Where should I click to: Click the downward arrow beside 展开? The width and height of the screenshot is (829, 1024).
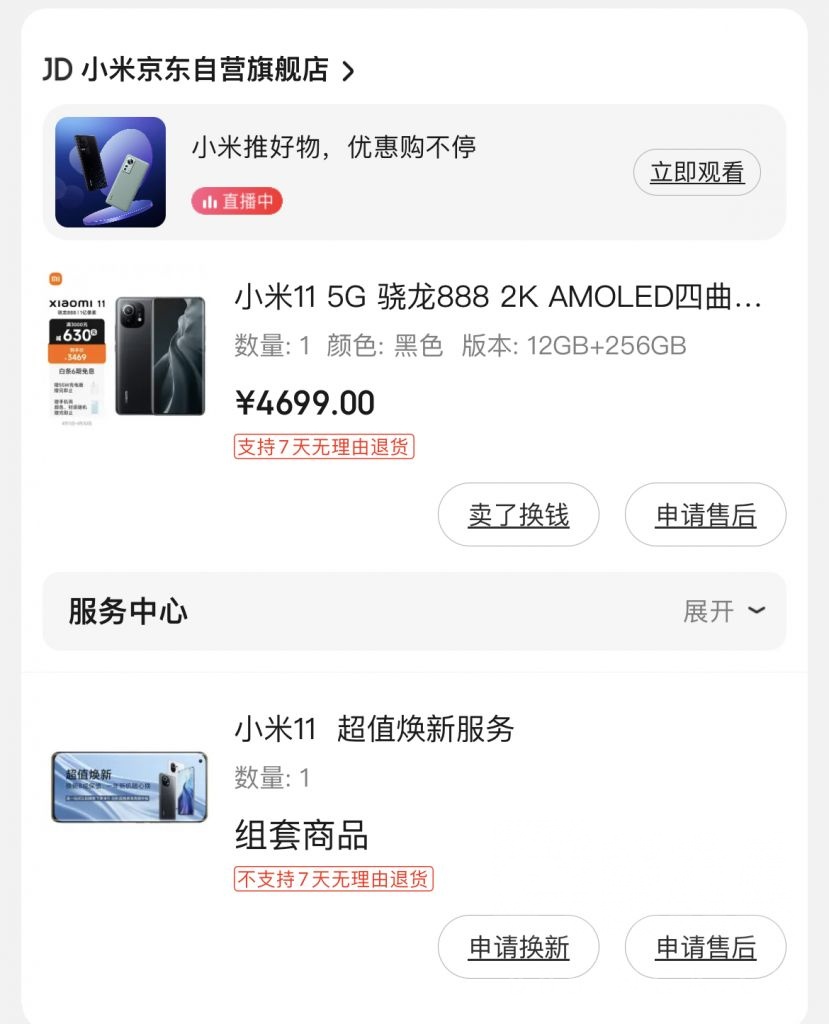click(x=756, y=611)
